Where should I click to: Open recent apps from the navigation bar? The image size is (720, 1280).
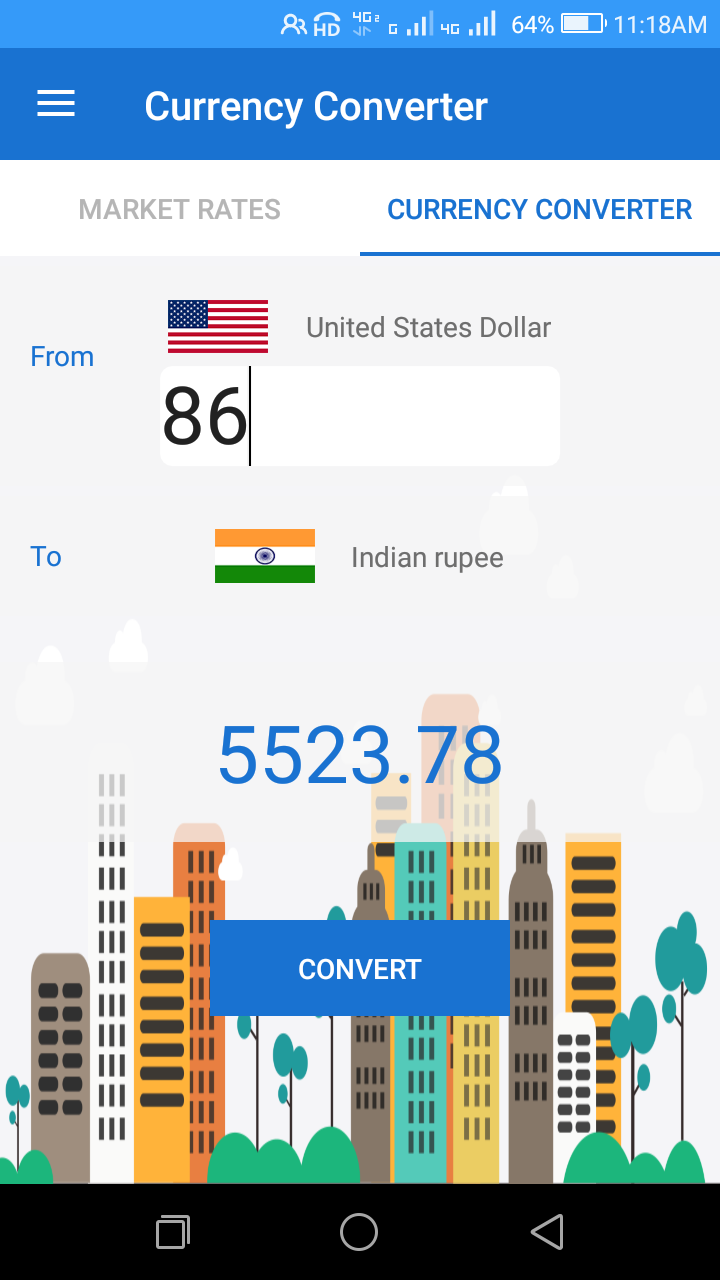pyautogui.click(x=173, y=1232)
